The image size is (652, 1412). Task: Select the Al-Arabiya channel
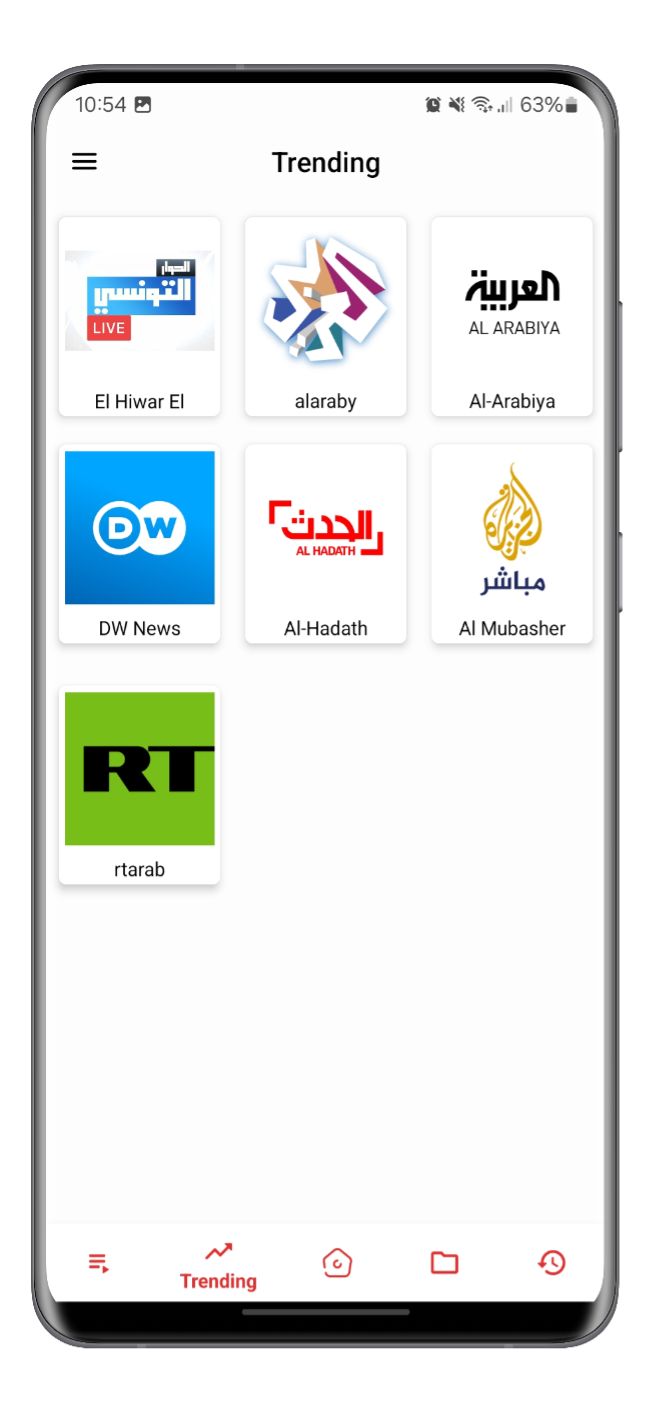click(x=512, y=316)
